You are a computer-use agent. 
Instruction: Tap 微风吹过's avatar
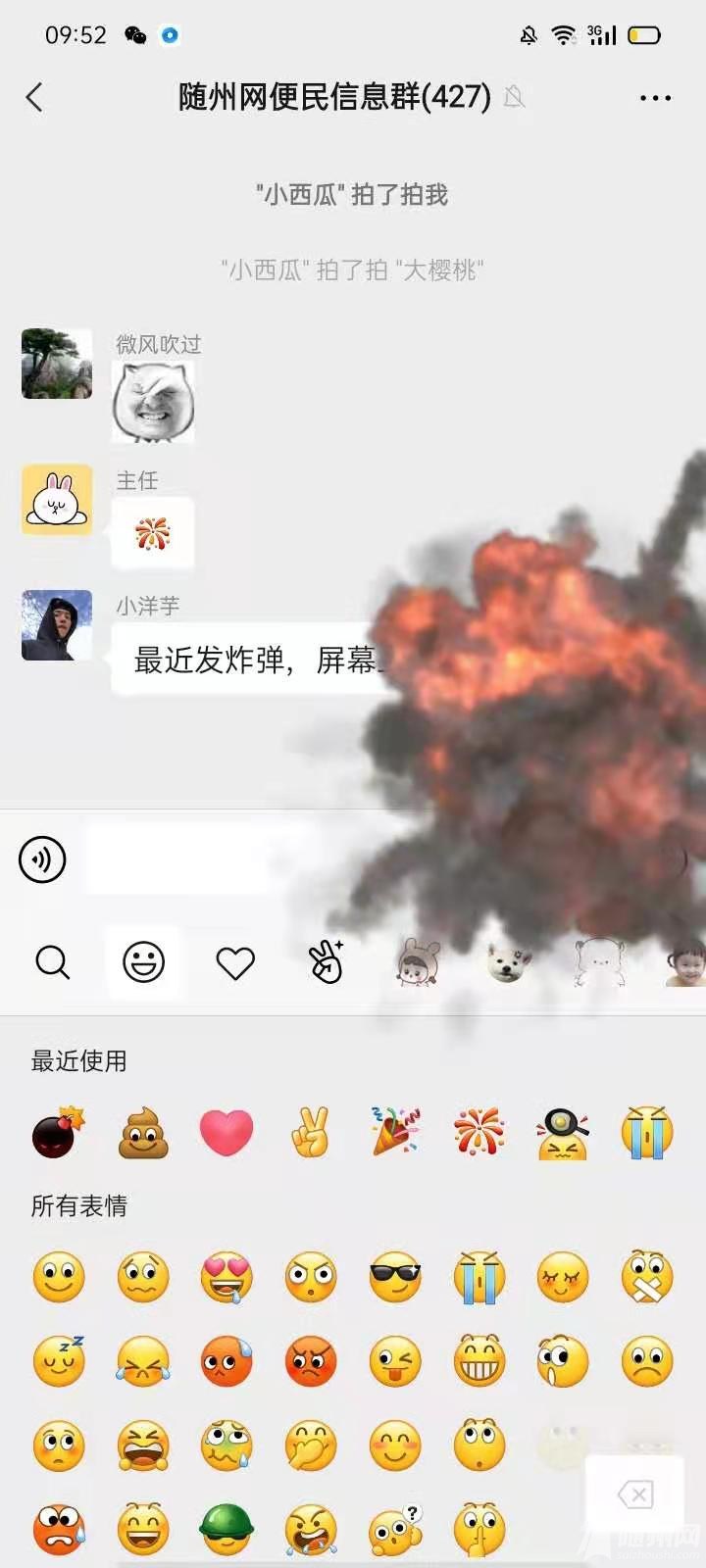57,364
